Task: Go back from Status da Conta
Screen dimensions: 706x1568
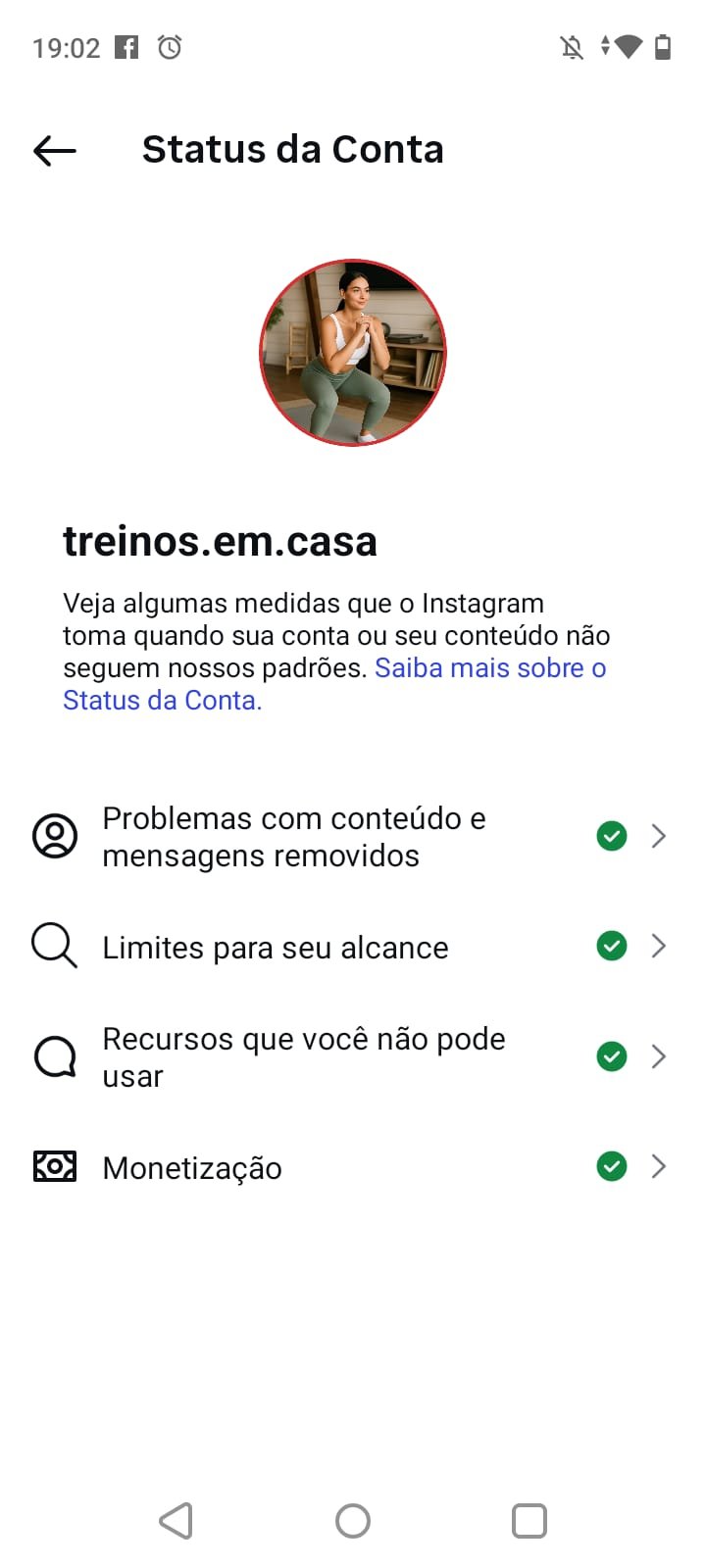Action: (55, 150)
